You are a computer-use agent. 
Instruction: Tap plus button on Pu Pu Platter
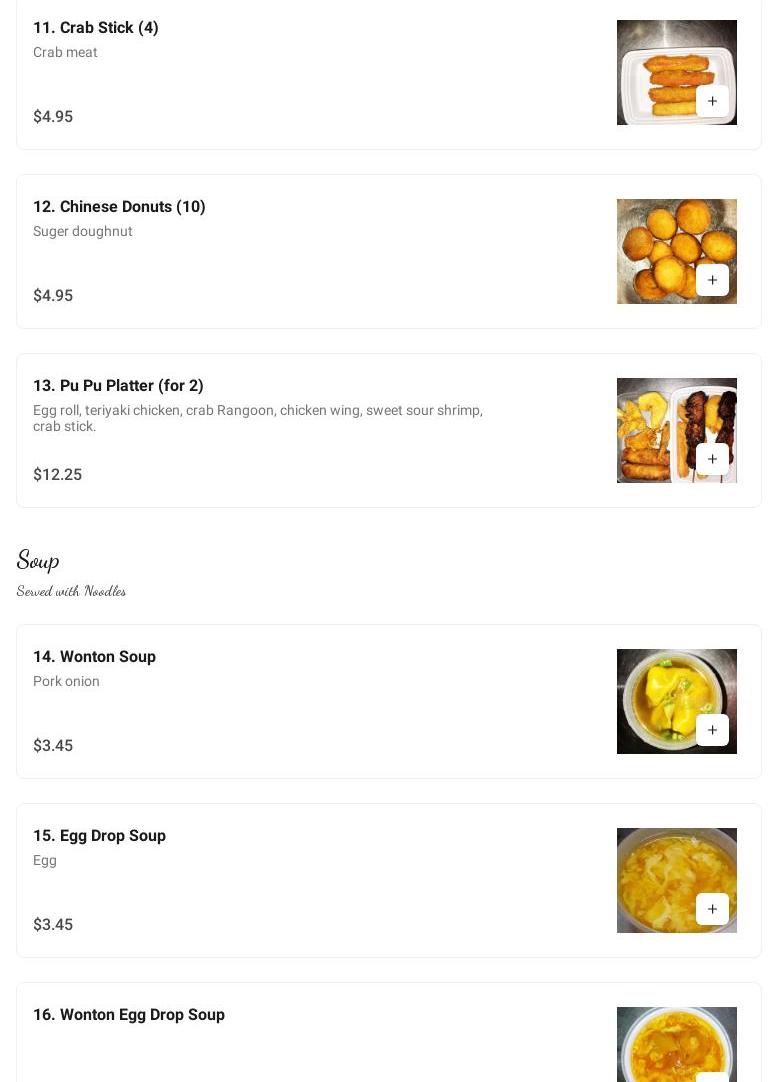pyautogui.click(x=712, y=459)
